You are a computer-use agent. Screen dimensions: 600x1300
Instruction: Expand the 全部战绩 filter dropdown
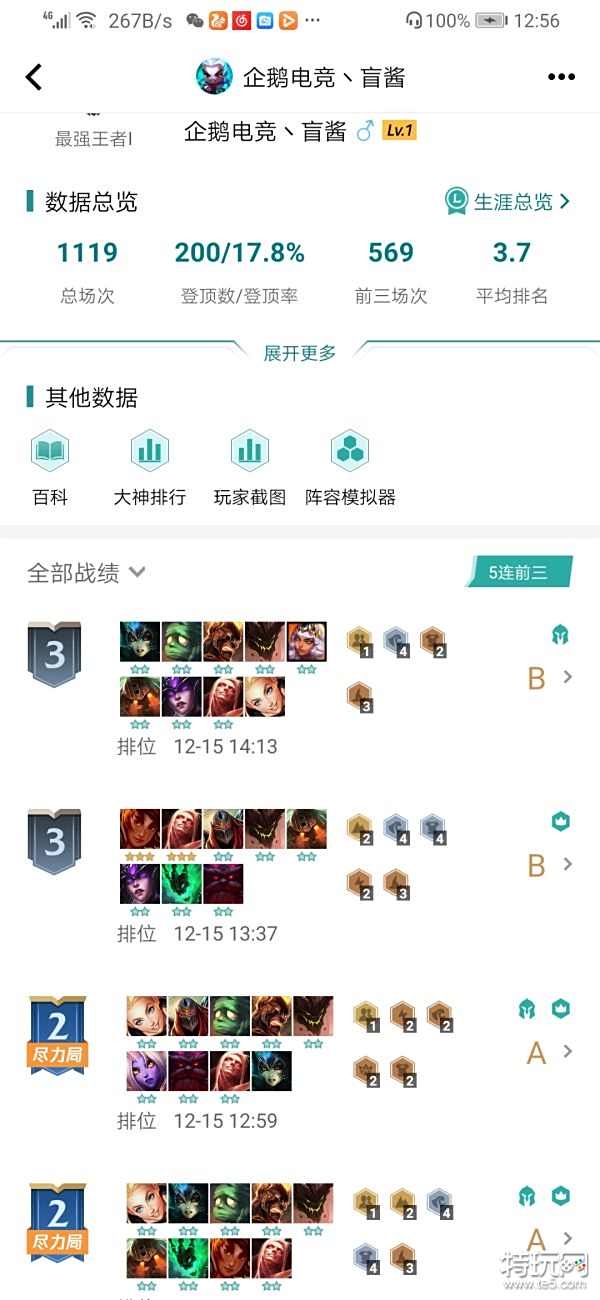click(87, 573)
